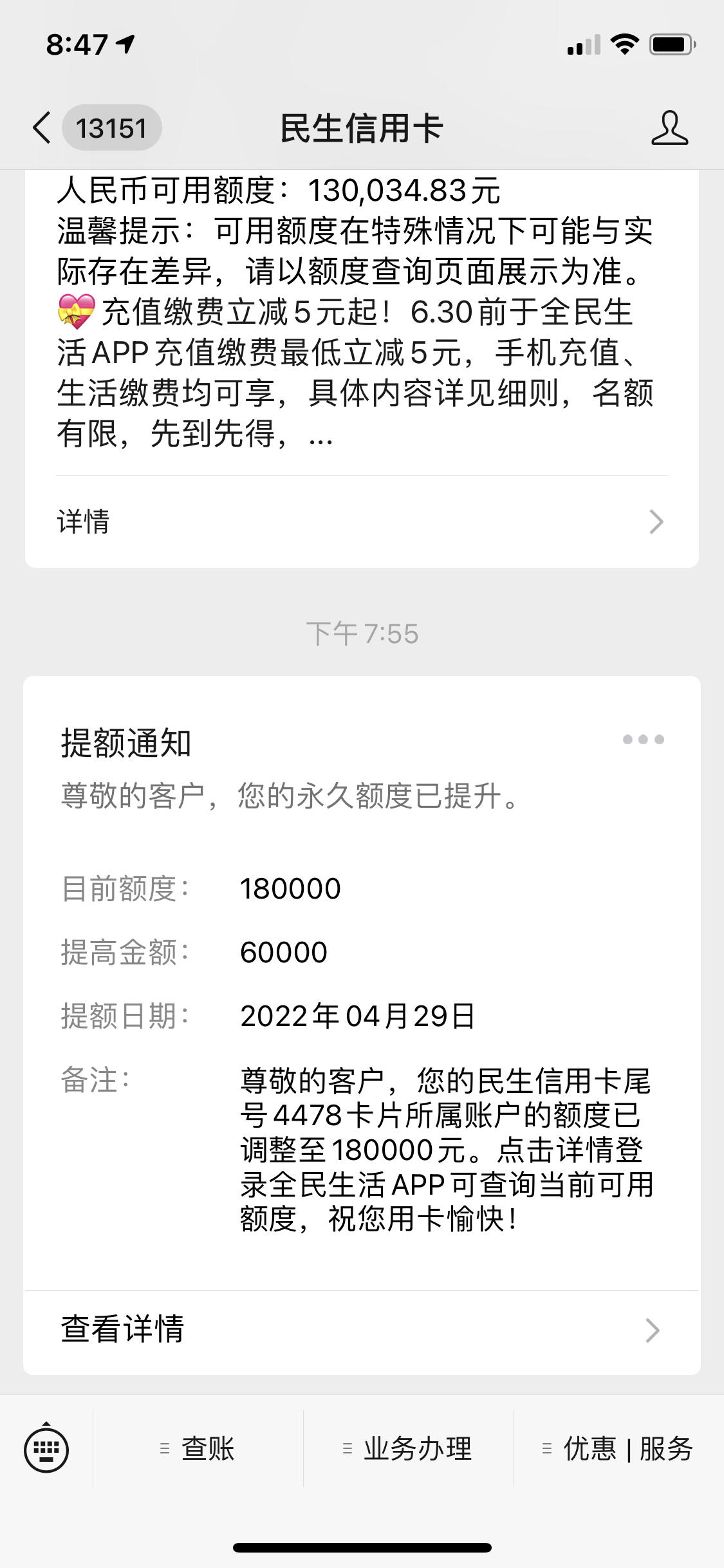Open the 查账 menu
This screenshot has height=1568, width=724.
click(198, 1449)
